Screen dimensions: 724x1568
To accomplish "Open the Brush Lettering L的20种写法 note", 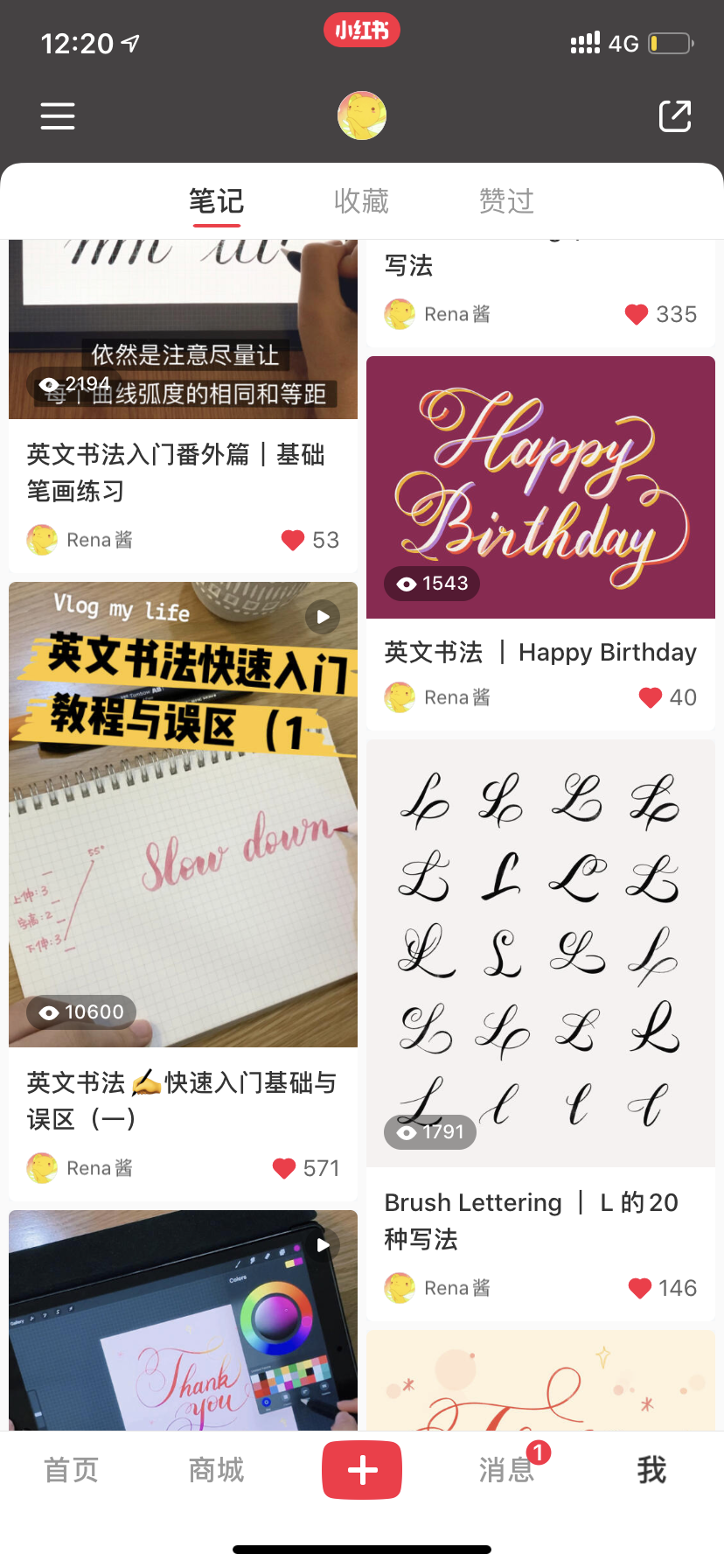I will [x=540, y=953].
